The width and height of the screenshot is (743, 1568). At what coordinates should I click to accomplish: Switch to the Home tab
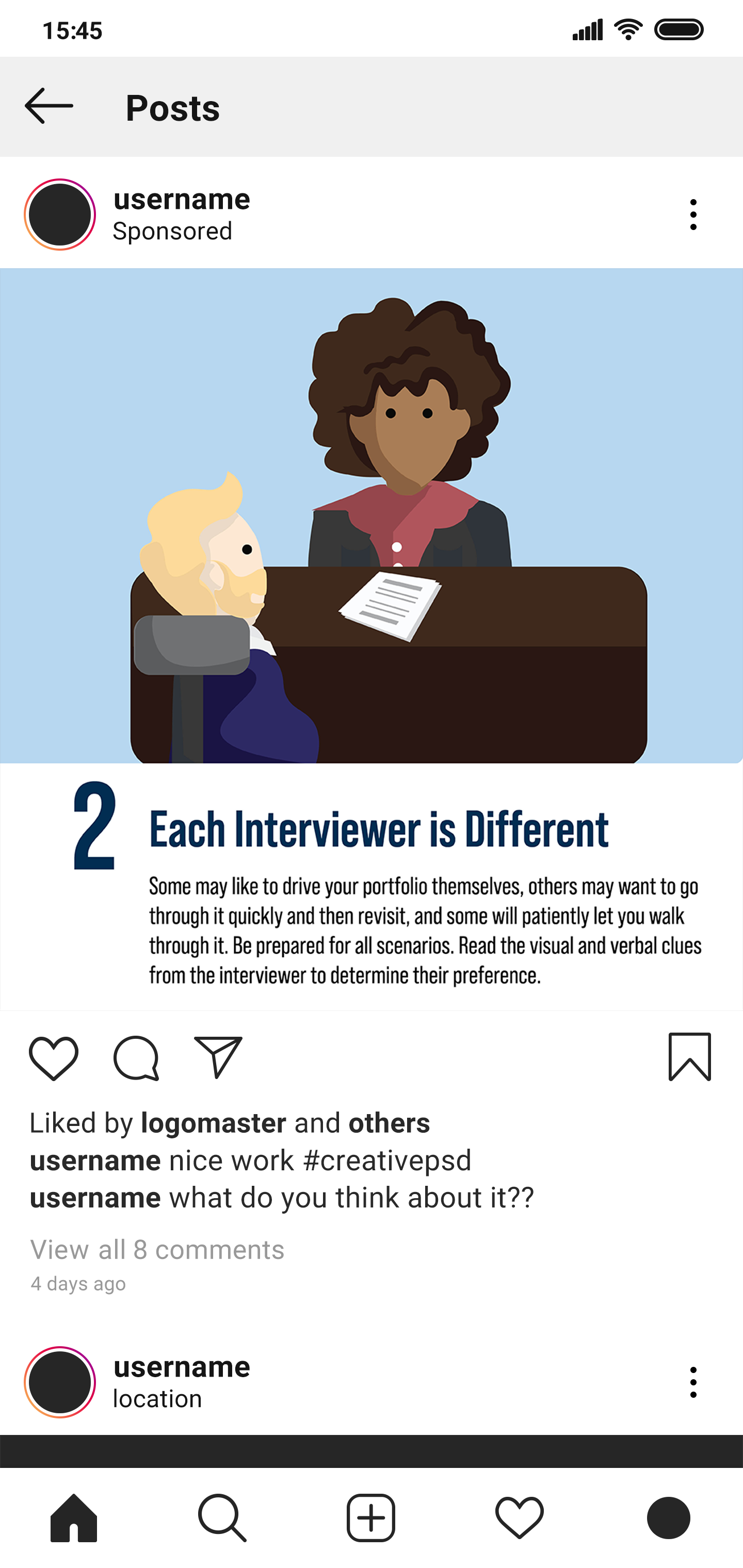pos(74,1517)
